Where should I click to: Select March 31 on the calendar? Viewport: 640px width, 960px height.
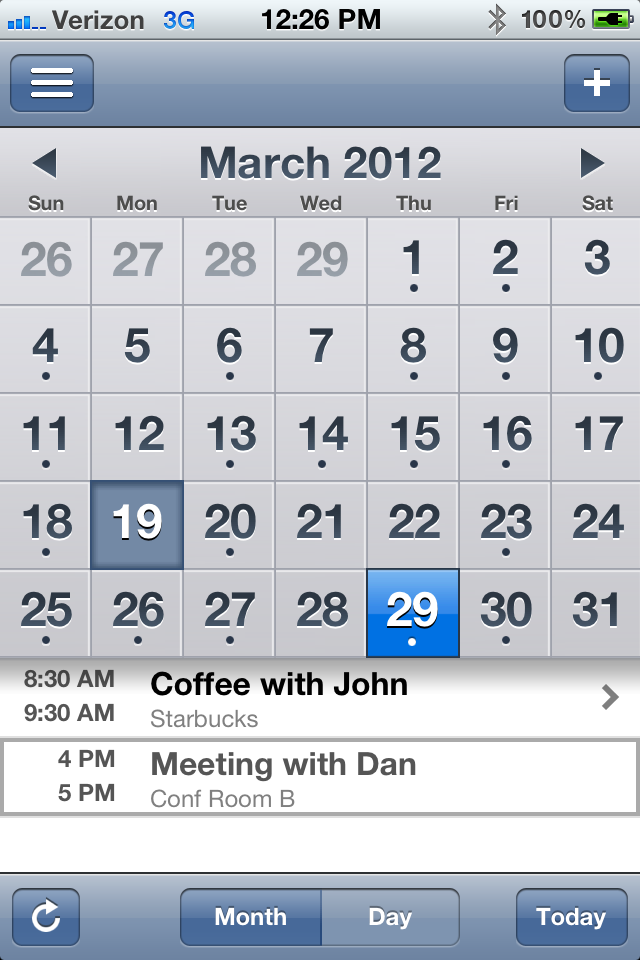tap(597, 613)
